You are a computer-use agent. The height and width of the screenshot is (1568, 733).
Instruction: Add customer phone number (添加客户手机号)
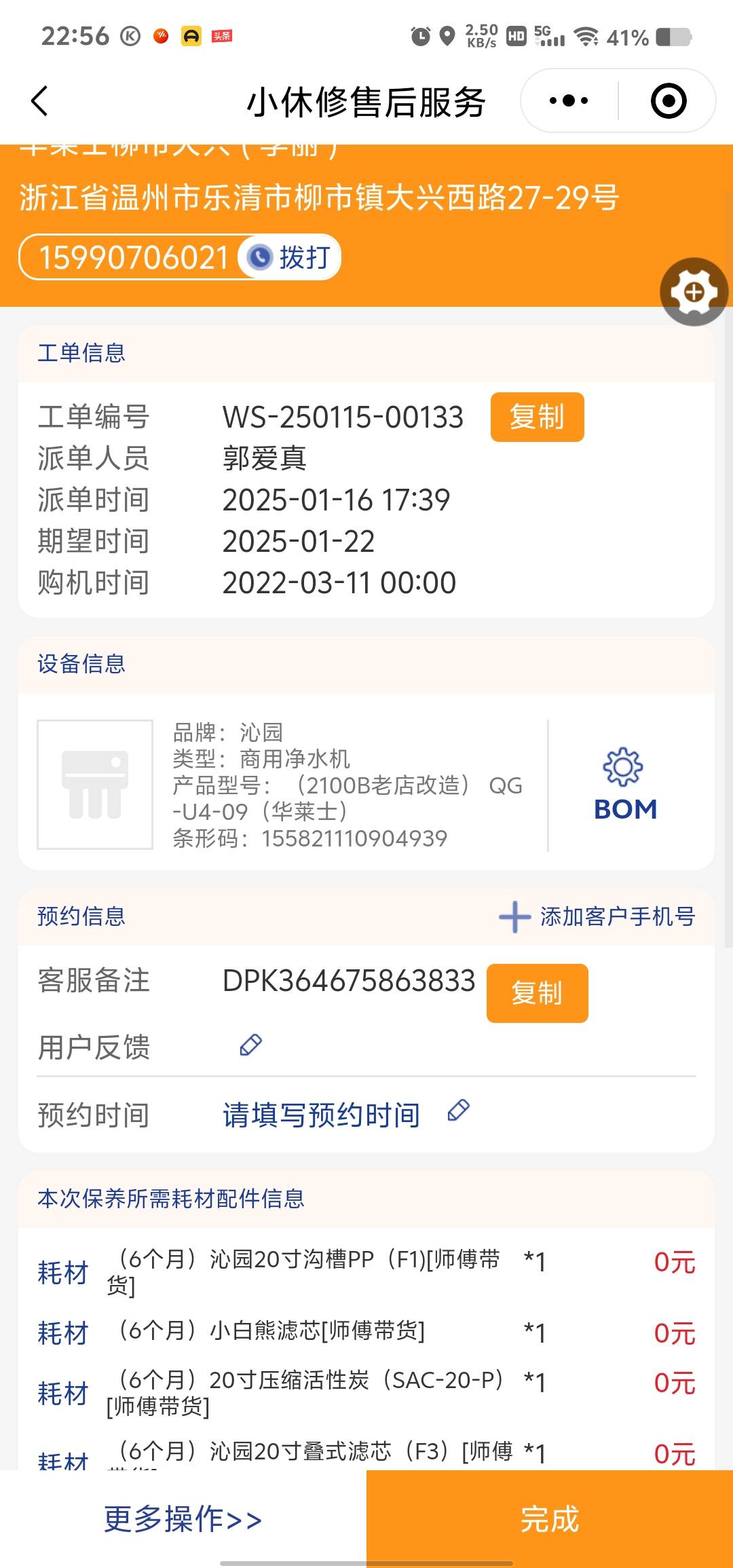tap(597, 916)
